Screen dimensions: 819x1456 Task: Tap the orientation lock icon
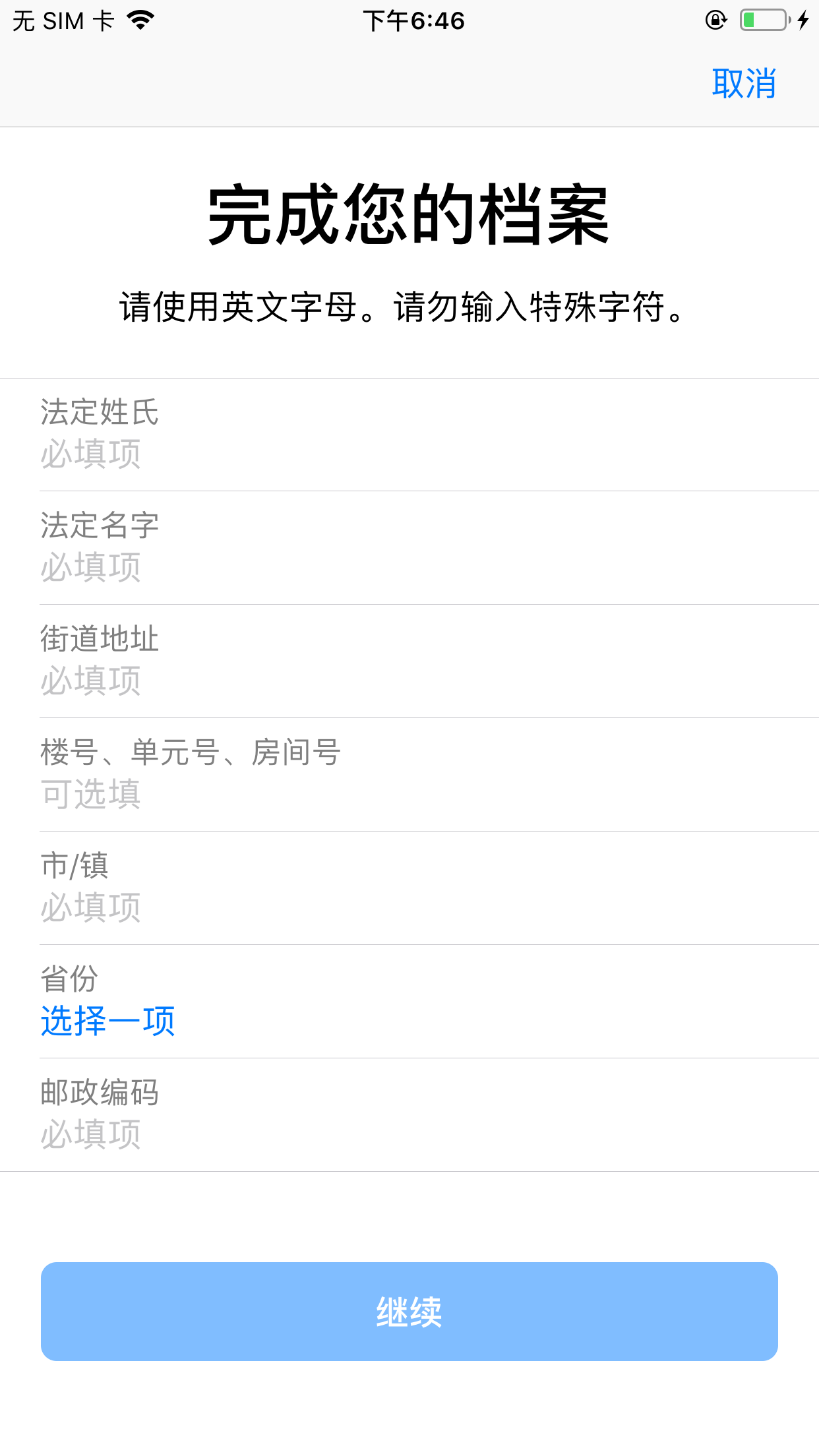[x=715, y=19]
